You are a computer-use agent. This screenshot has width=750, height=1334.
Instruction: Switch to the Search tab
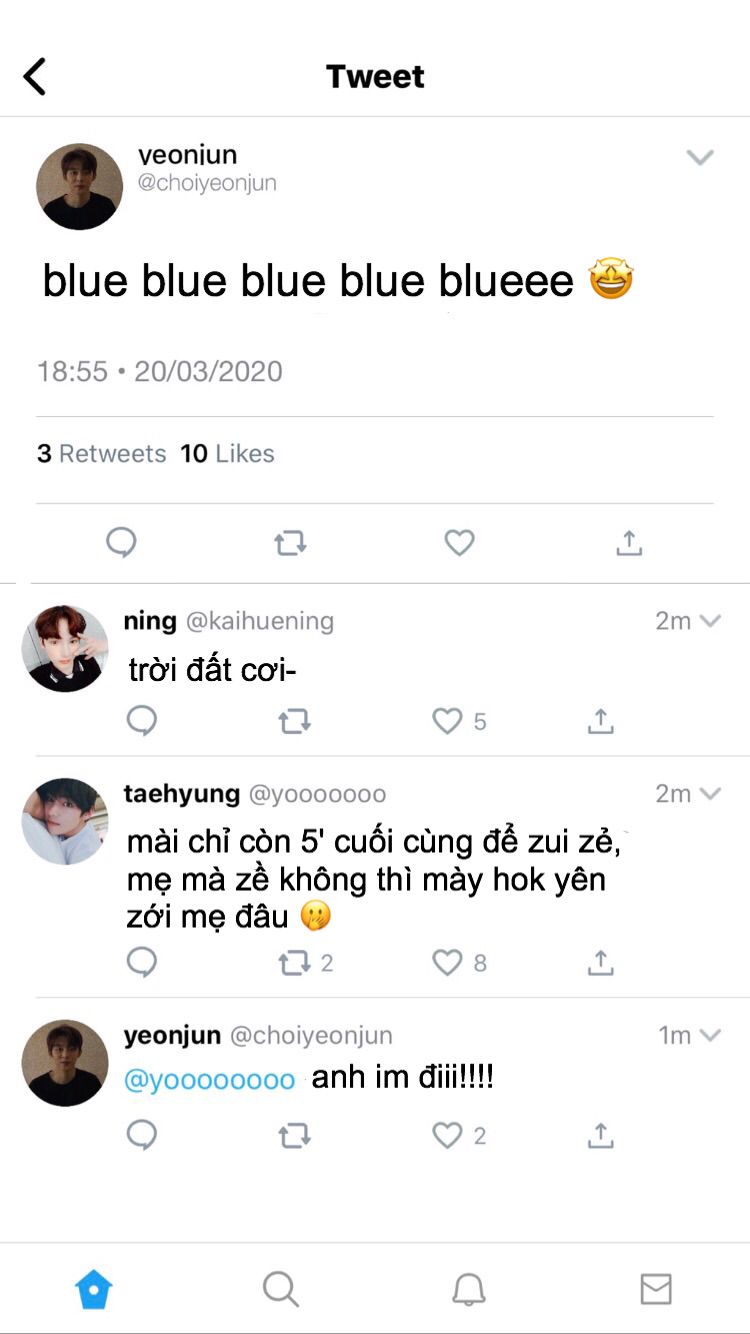coord(281,1289)
